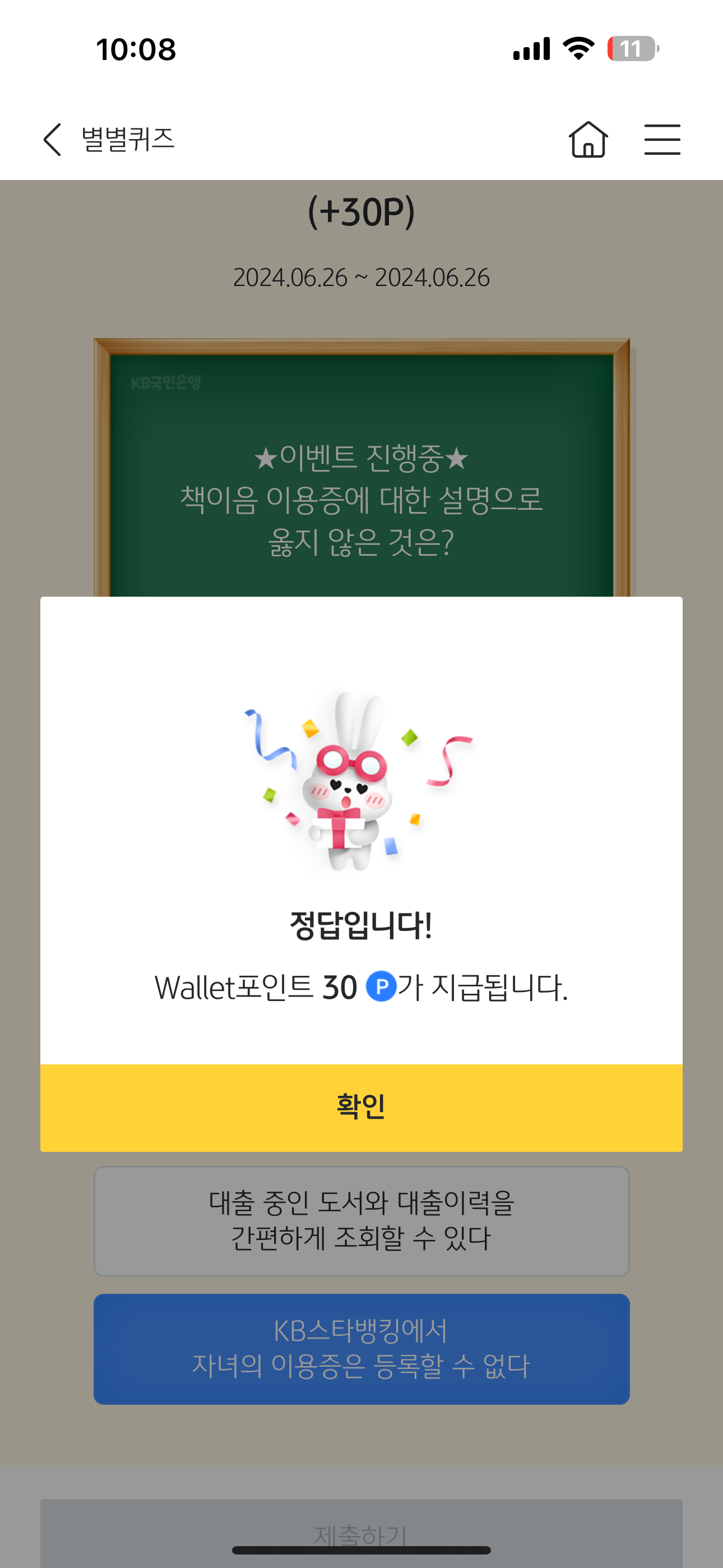Tap 확인 to confirm the correct answer popup
This screenshot has height=1568, width=723.
click(361, 1107)
